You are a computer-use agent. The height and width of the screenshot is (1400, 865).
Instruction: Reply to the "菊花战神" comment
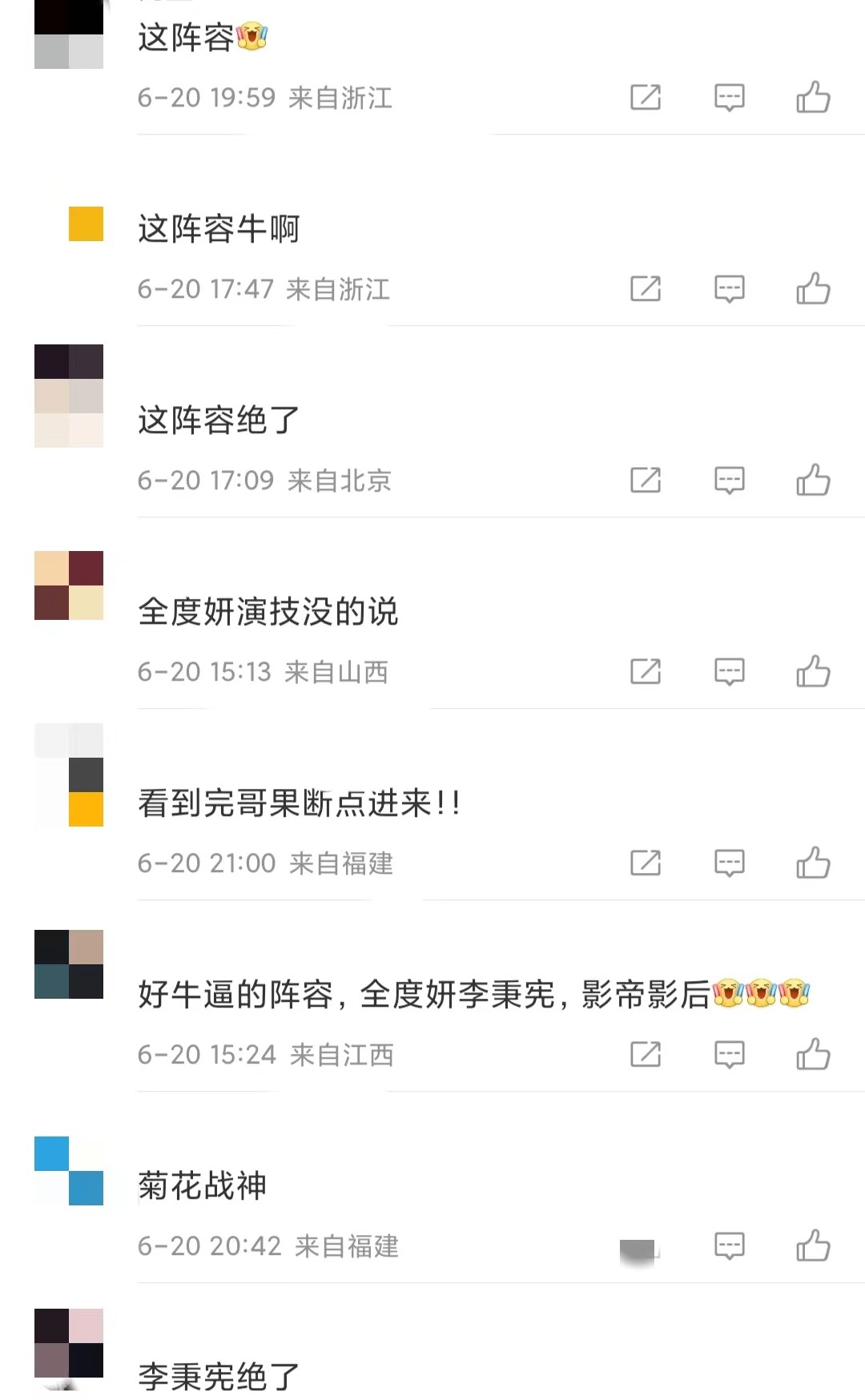point(729,1246)
